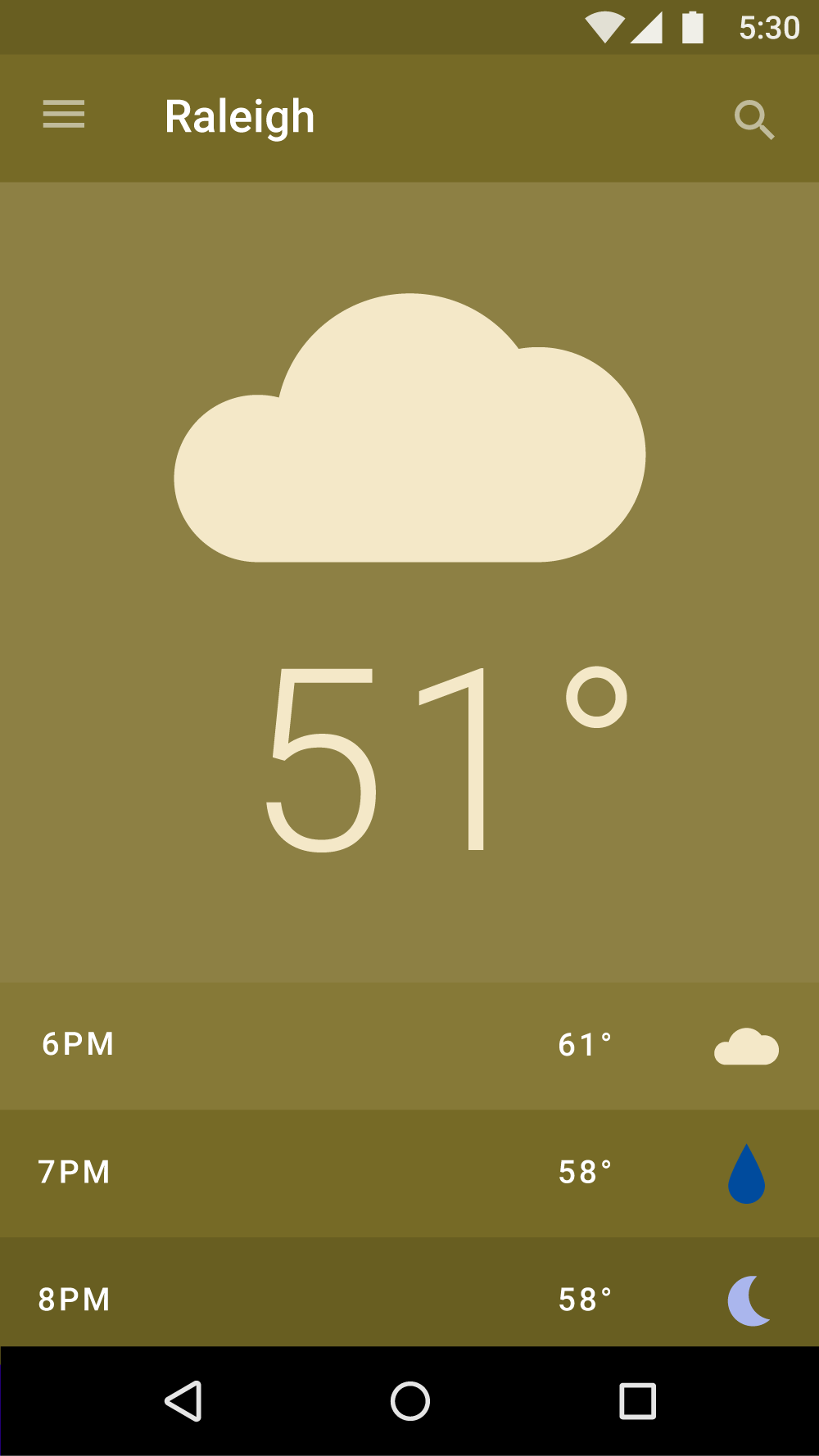Open the 6PM hourly forecast row
The width and height of the screenshot is (819, 1456).
pos(409,1046)
